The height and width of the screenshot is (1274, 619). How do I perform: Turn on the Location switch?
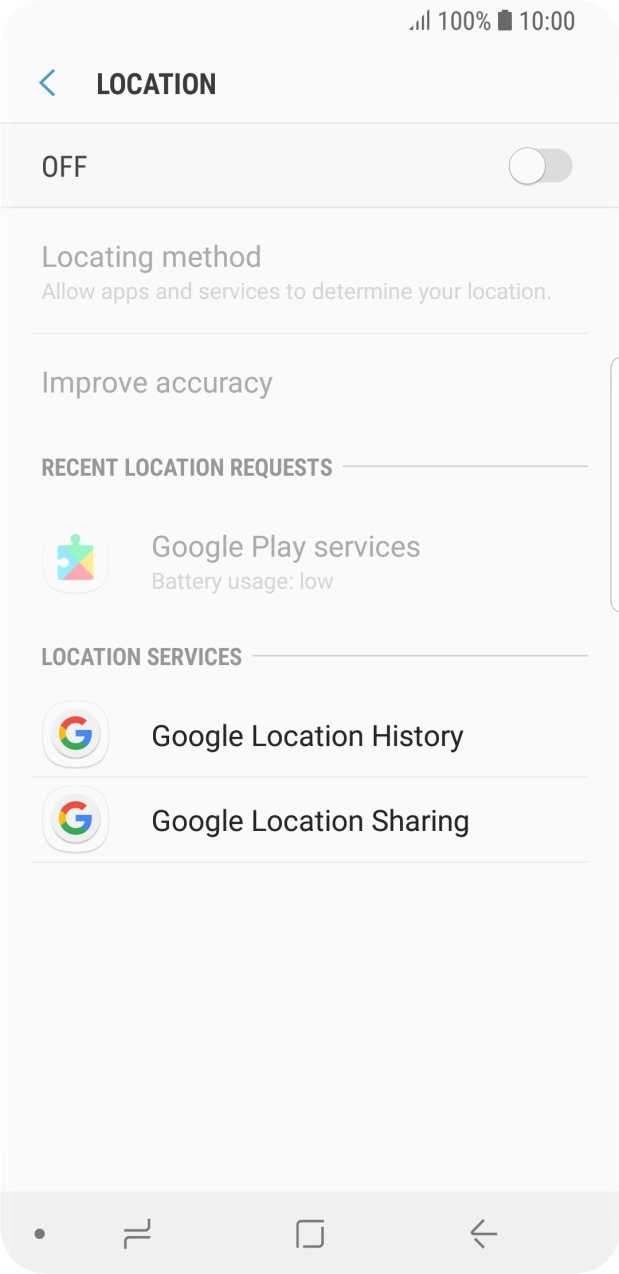pos(540,166)
